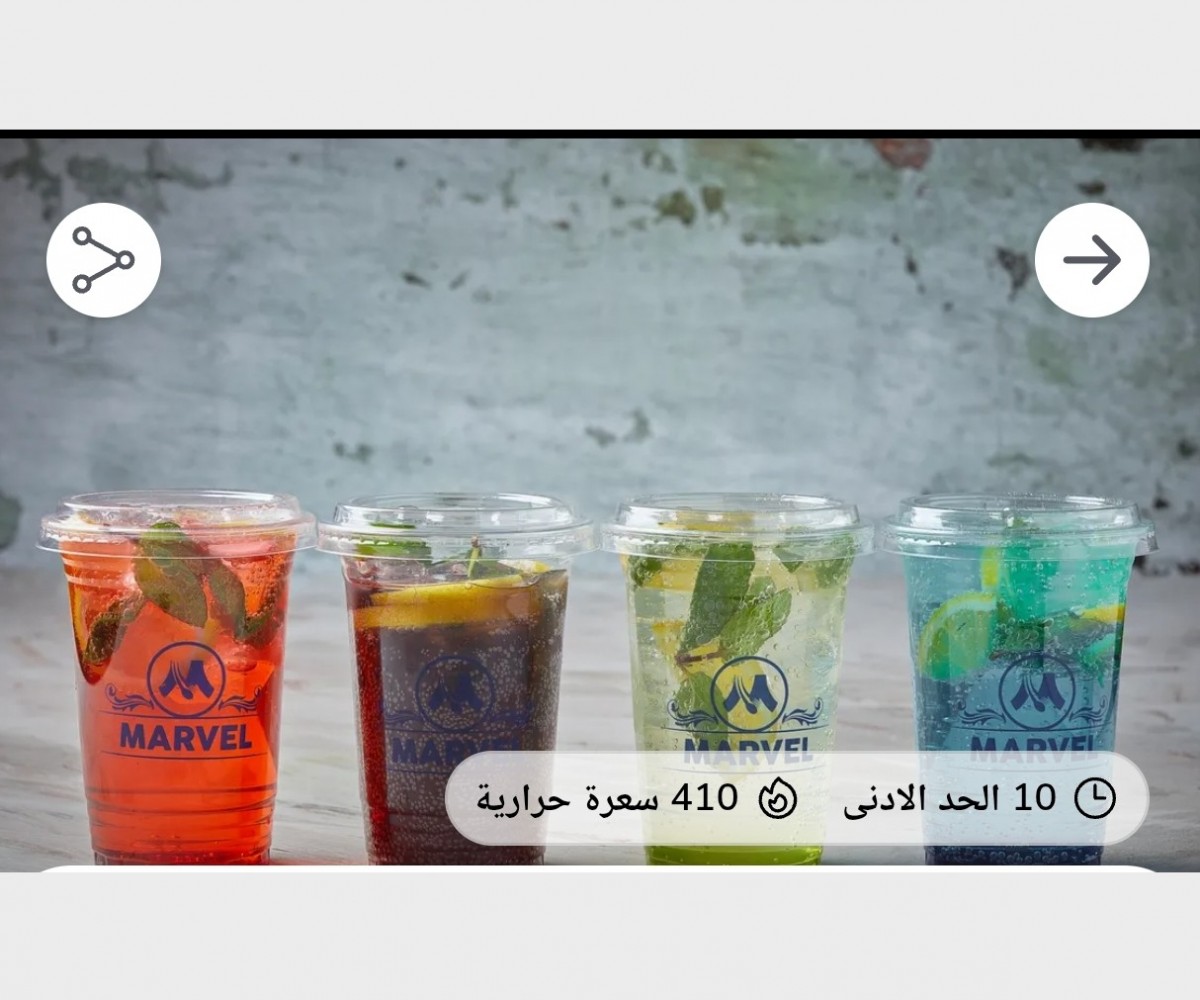Viewport: 1200px width, 1000px height.
Task: Share this drink item
Action: [103, 260]
